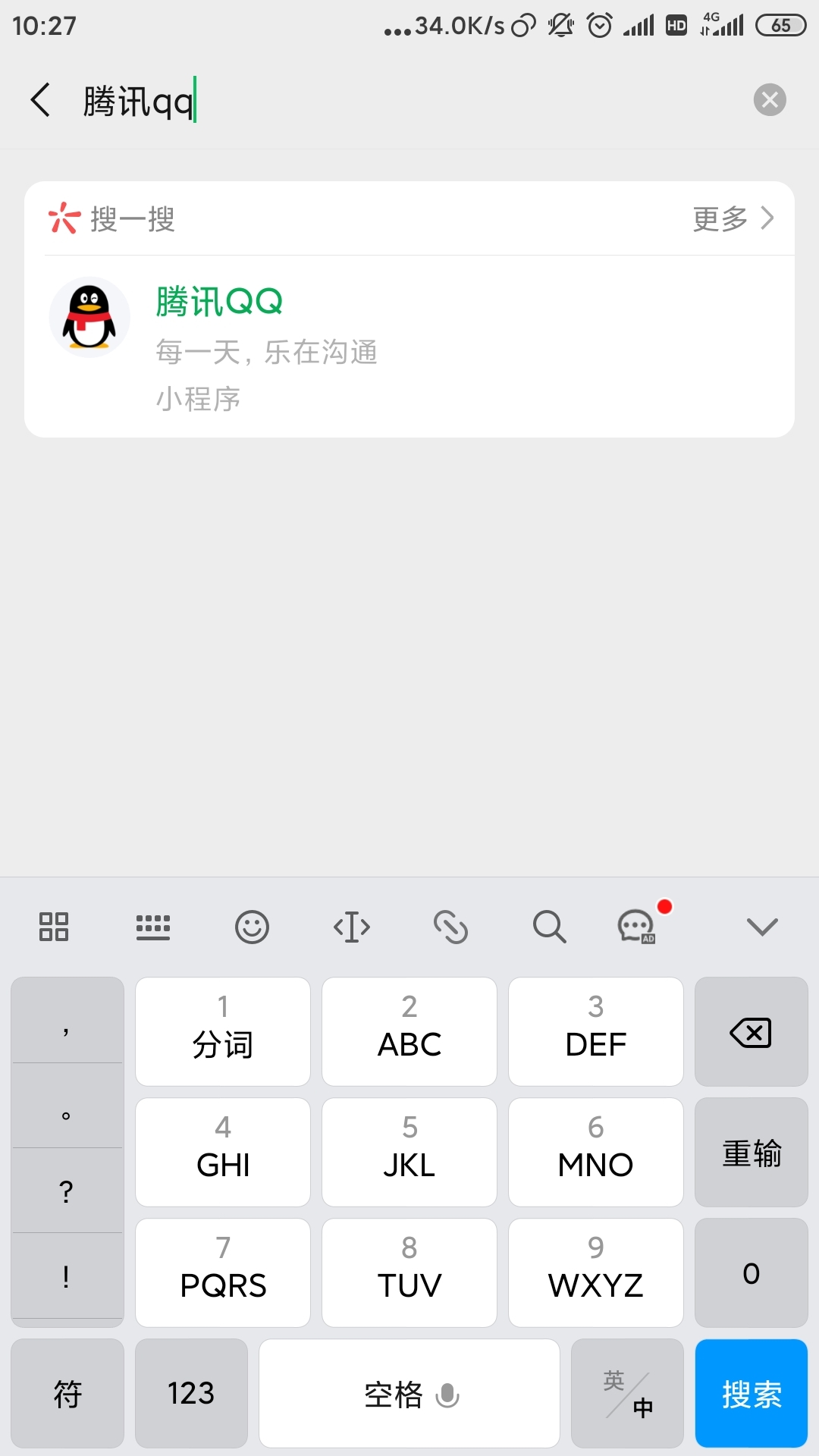This screenshot has height=1456, width=819.
Task: Go back from the search screen
Action: point(41,100)
